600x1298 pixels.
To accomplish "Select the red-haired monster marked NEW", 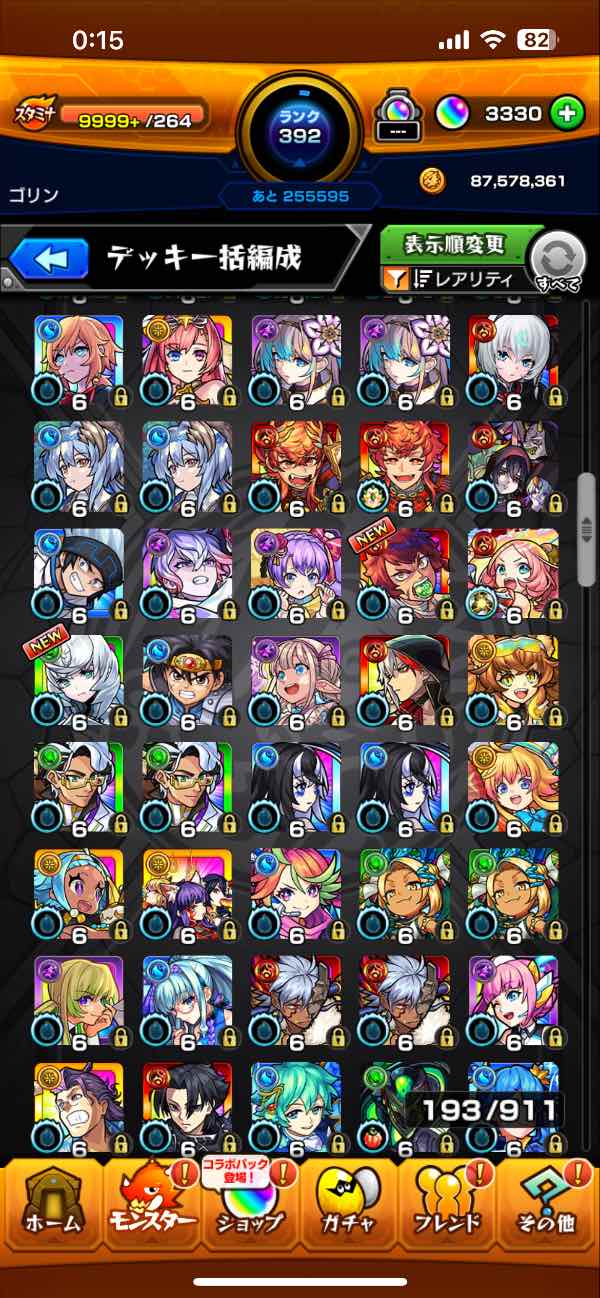I will pyautogui.click(x=405, y=575).
